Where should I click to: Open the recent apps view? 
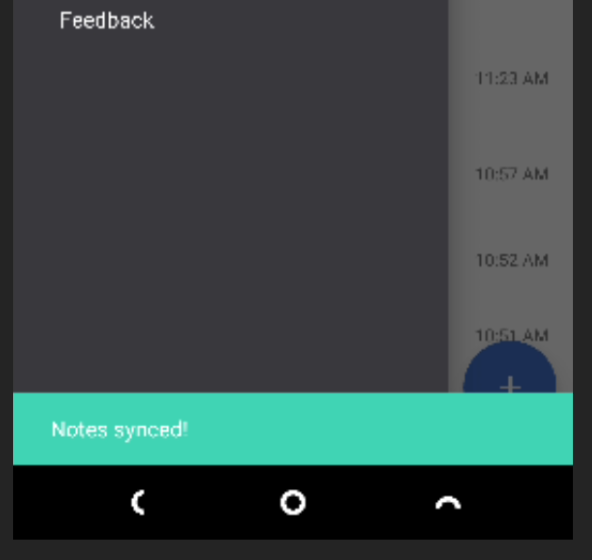448,503
